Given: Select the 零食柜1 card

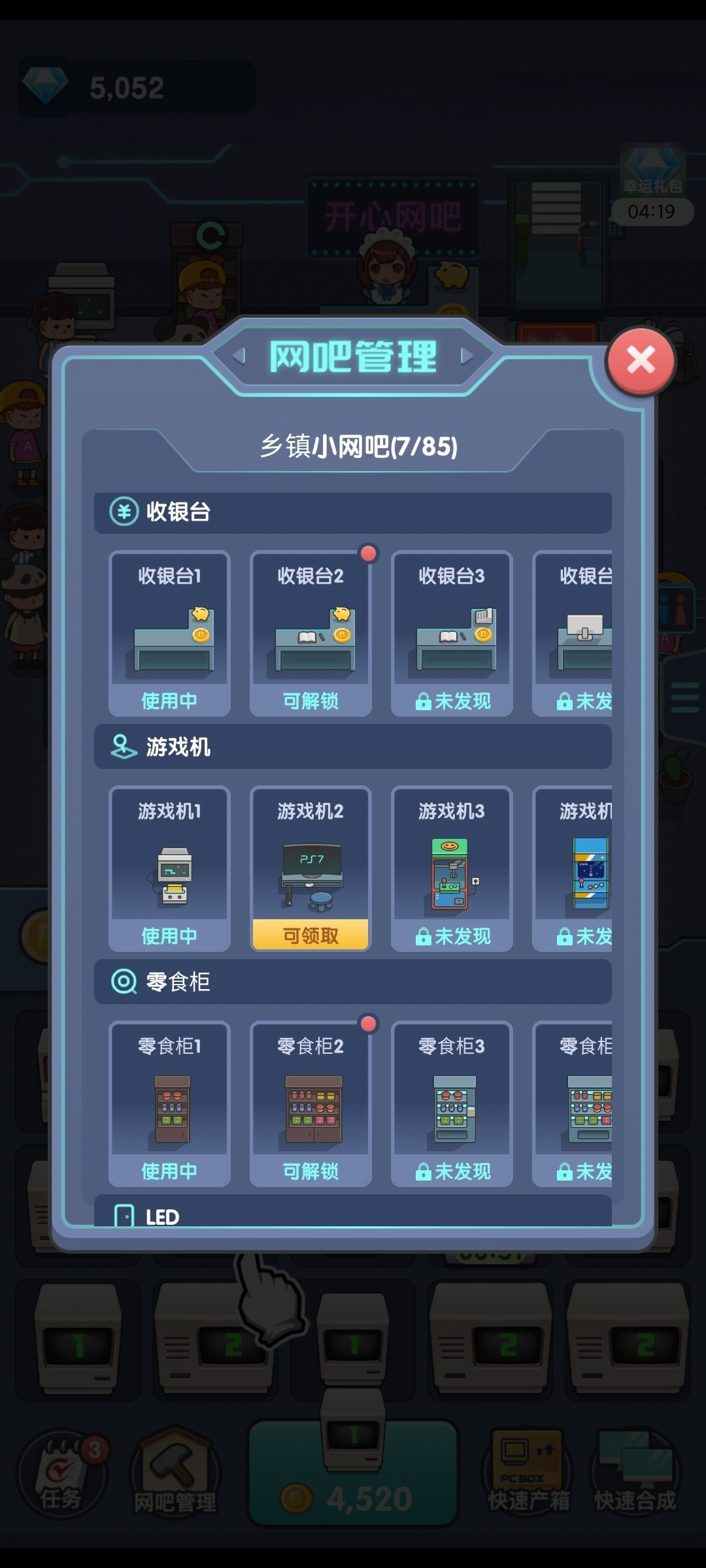Looking at the screenshot, I should [x=169, y=1103].
